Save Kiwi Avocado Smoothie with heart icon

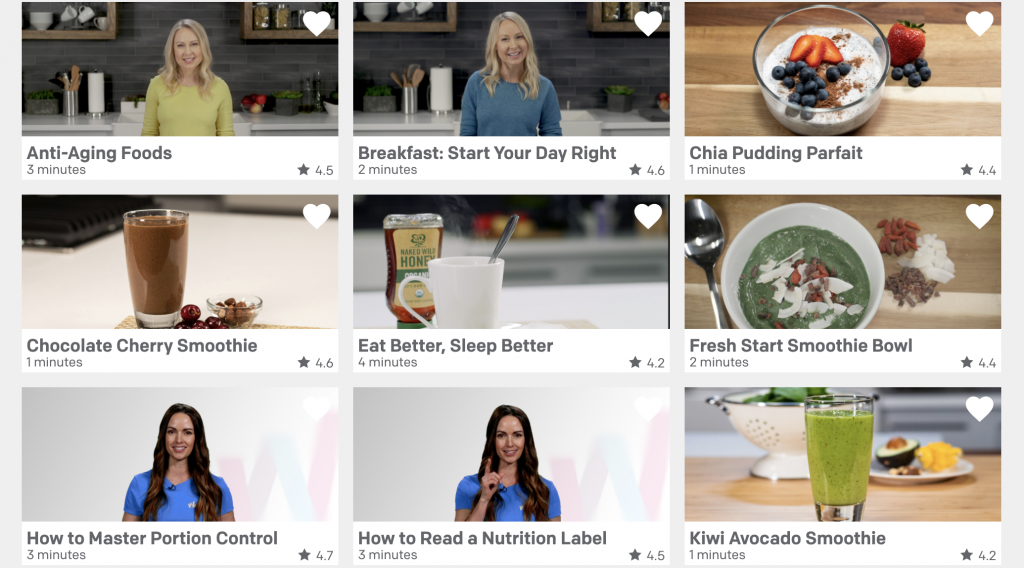click(979, 408)
